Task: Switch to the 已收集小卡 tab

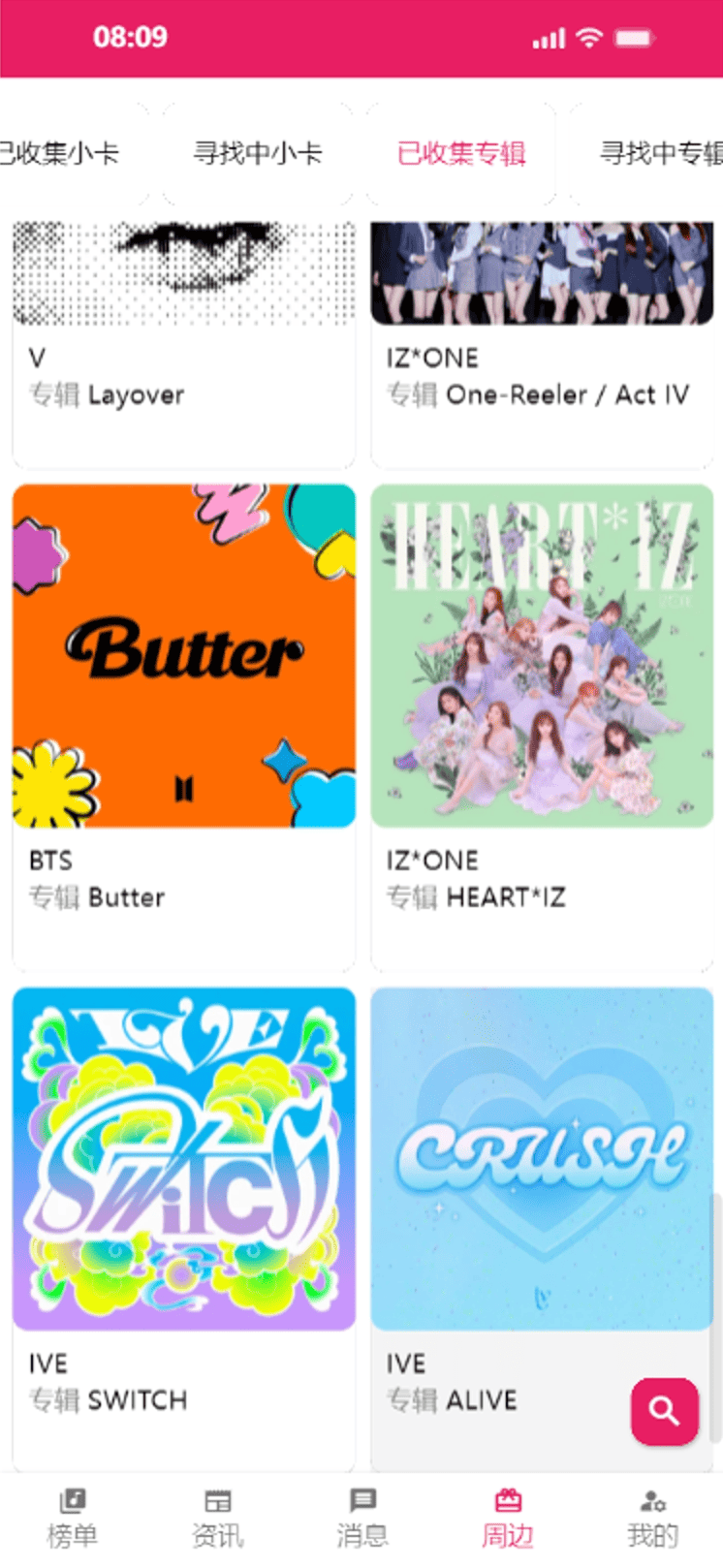Action: (x=60, y=153)
